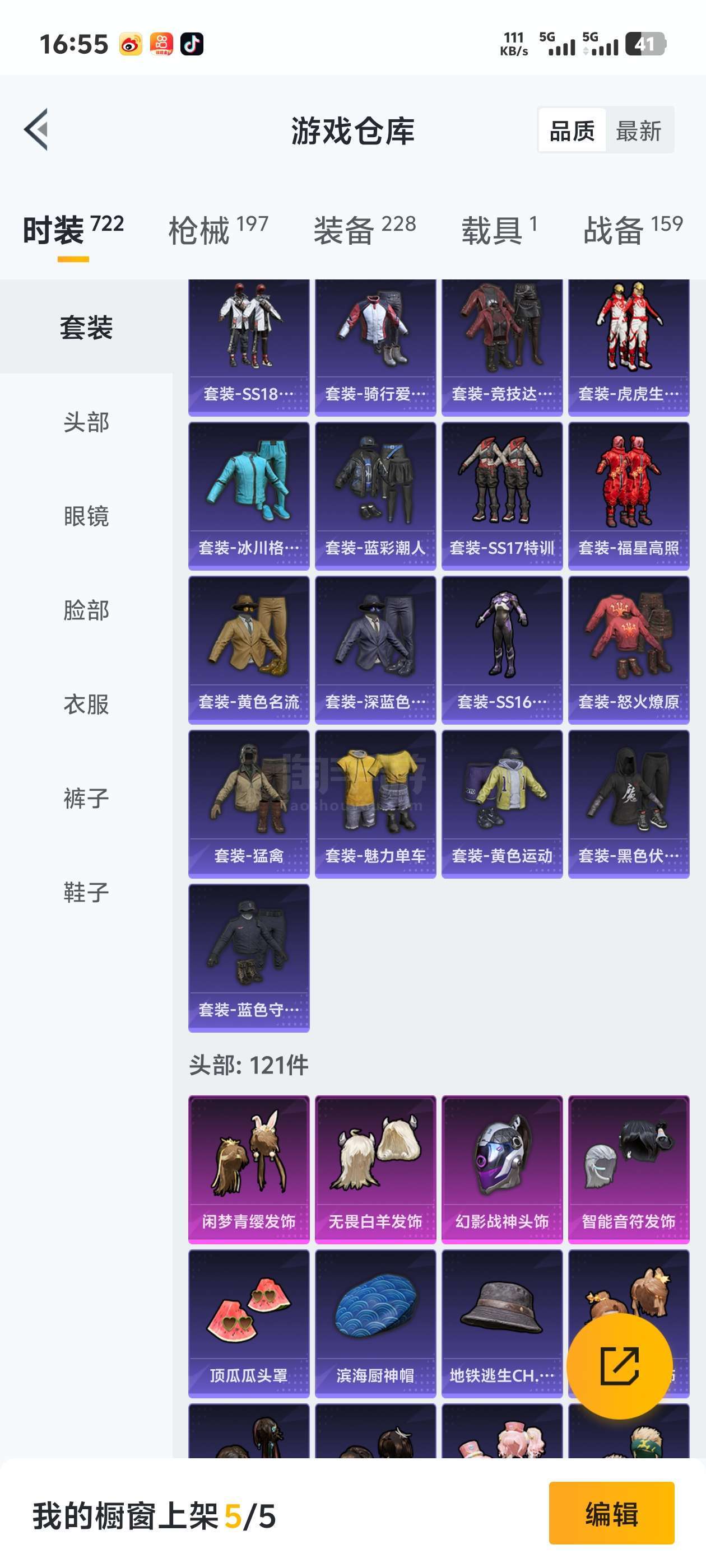Select 头部 in the side menu
The height and width of the screenshot is (1568, 706).
coord(86,422)
